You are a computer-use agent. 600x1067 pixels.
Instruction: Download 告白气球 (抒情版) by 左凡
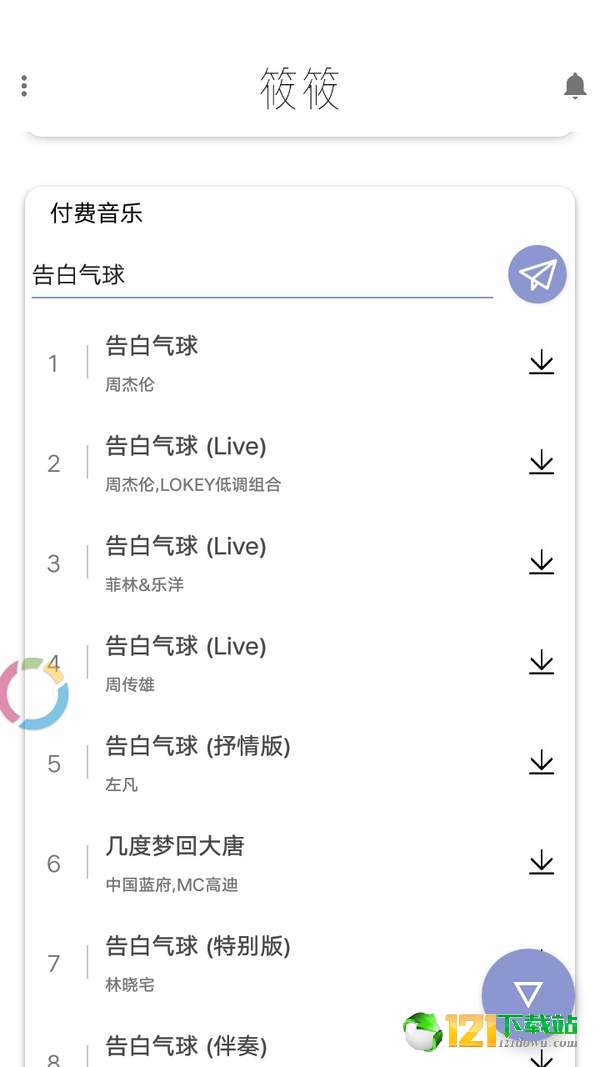click(541, 762)
